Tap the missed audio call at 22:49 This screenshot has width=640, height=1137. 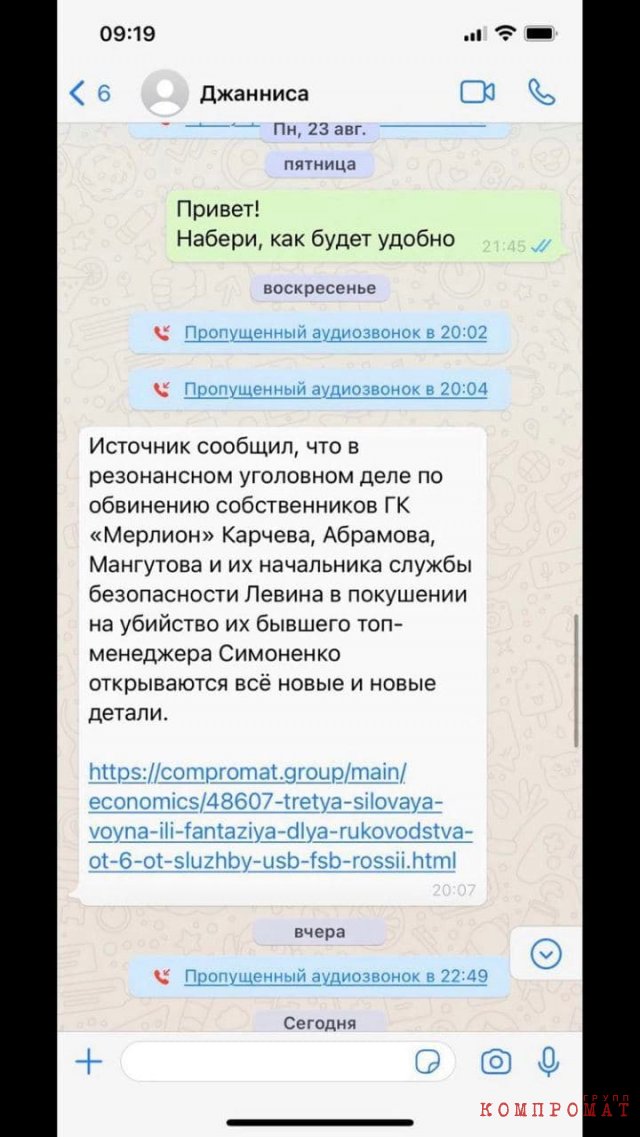coord(334,976)
